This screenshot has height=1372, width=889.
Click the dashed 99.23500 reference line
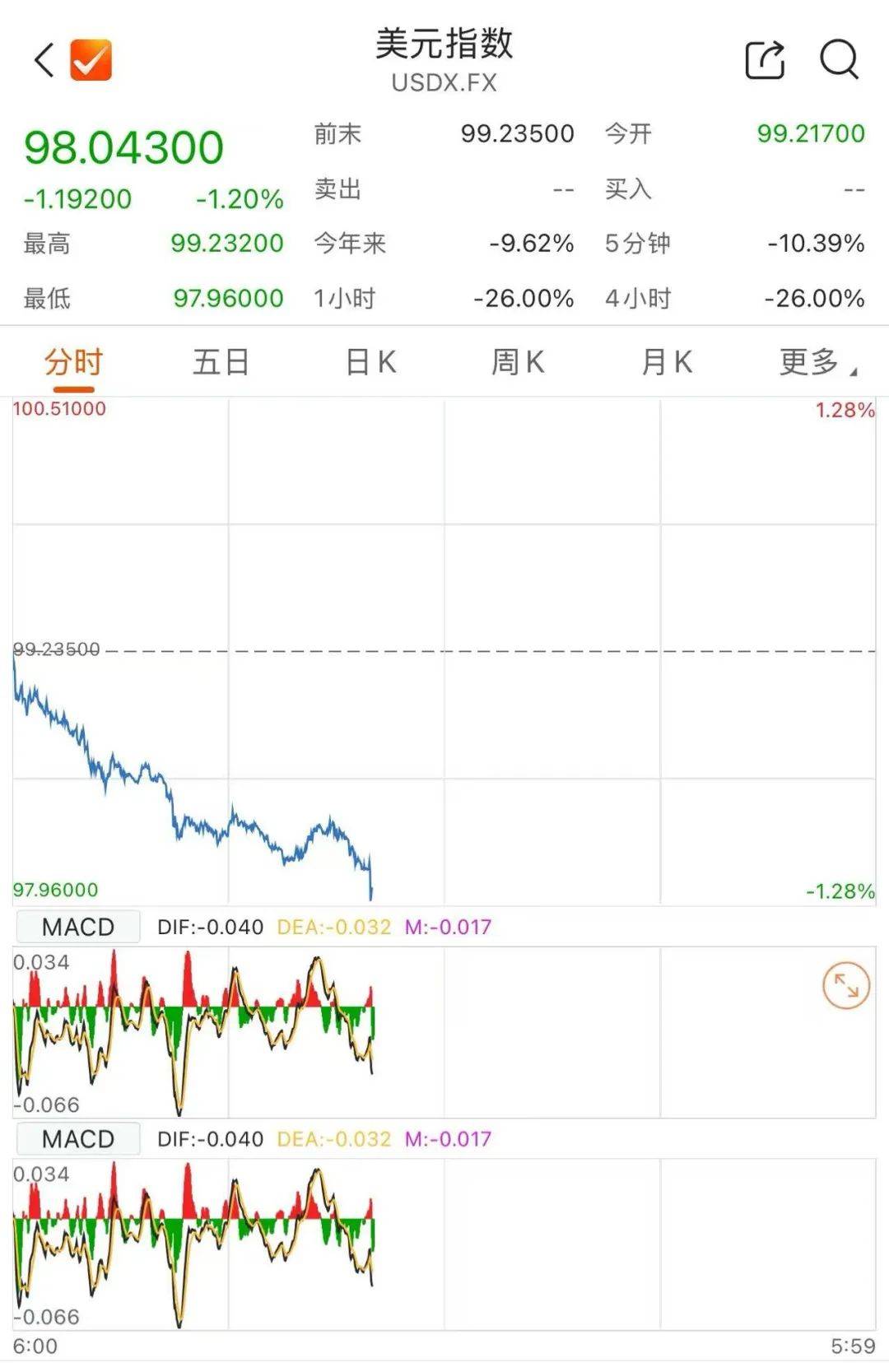click(x=444, y=650)
